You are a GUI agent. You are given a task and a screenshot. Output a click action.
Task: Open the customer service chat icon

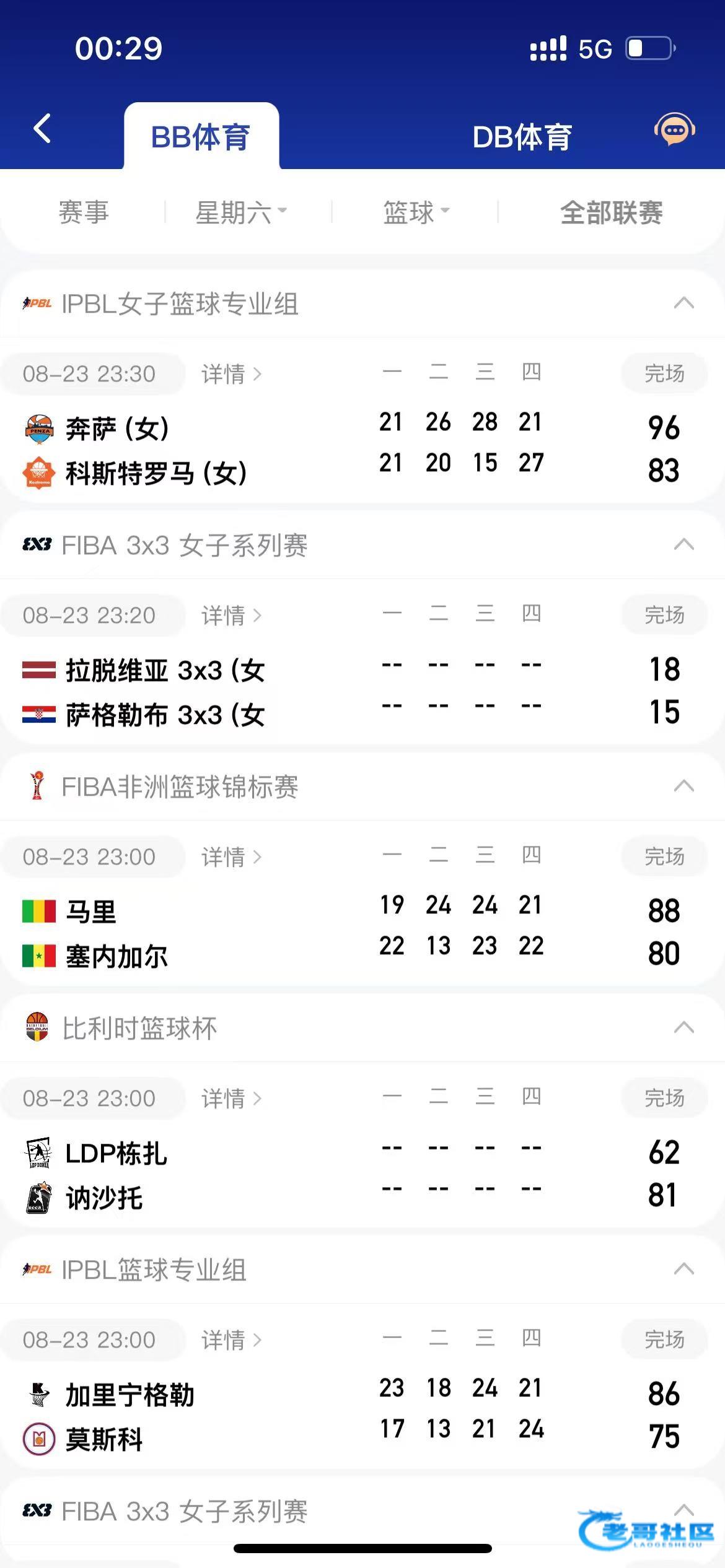(x=674, y=129)
